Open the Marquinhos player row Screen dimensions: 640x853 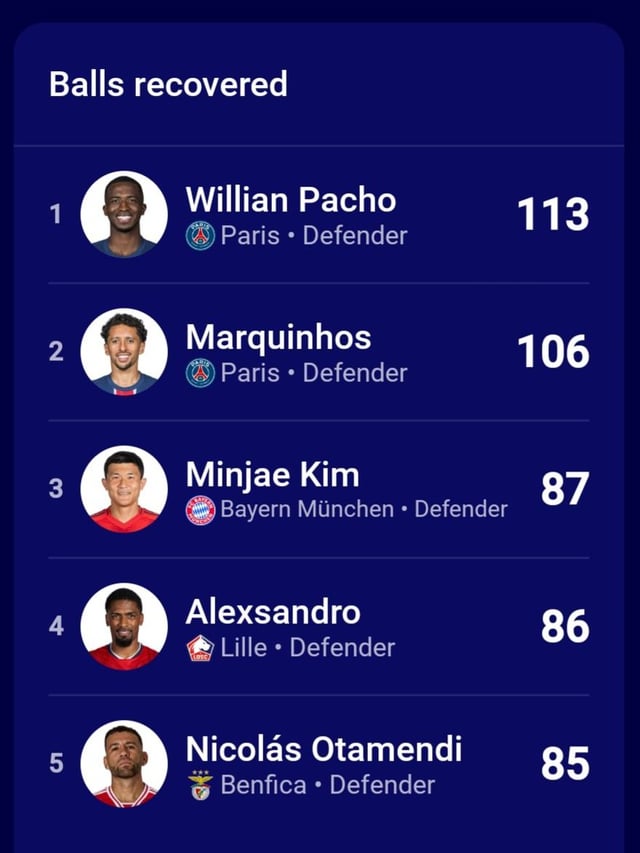click(279, 338)
